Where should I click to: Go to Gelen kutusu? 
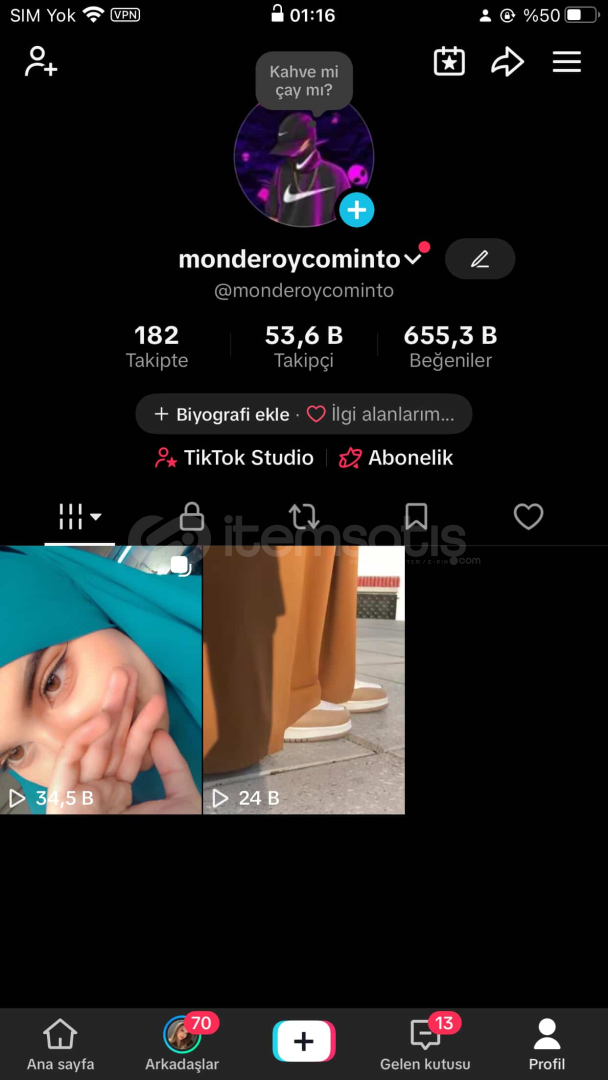pyautogui.click(x=425, y=1045)
